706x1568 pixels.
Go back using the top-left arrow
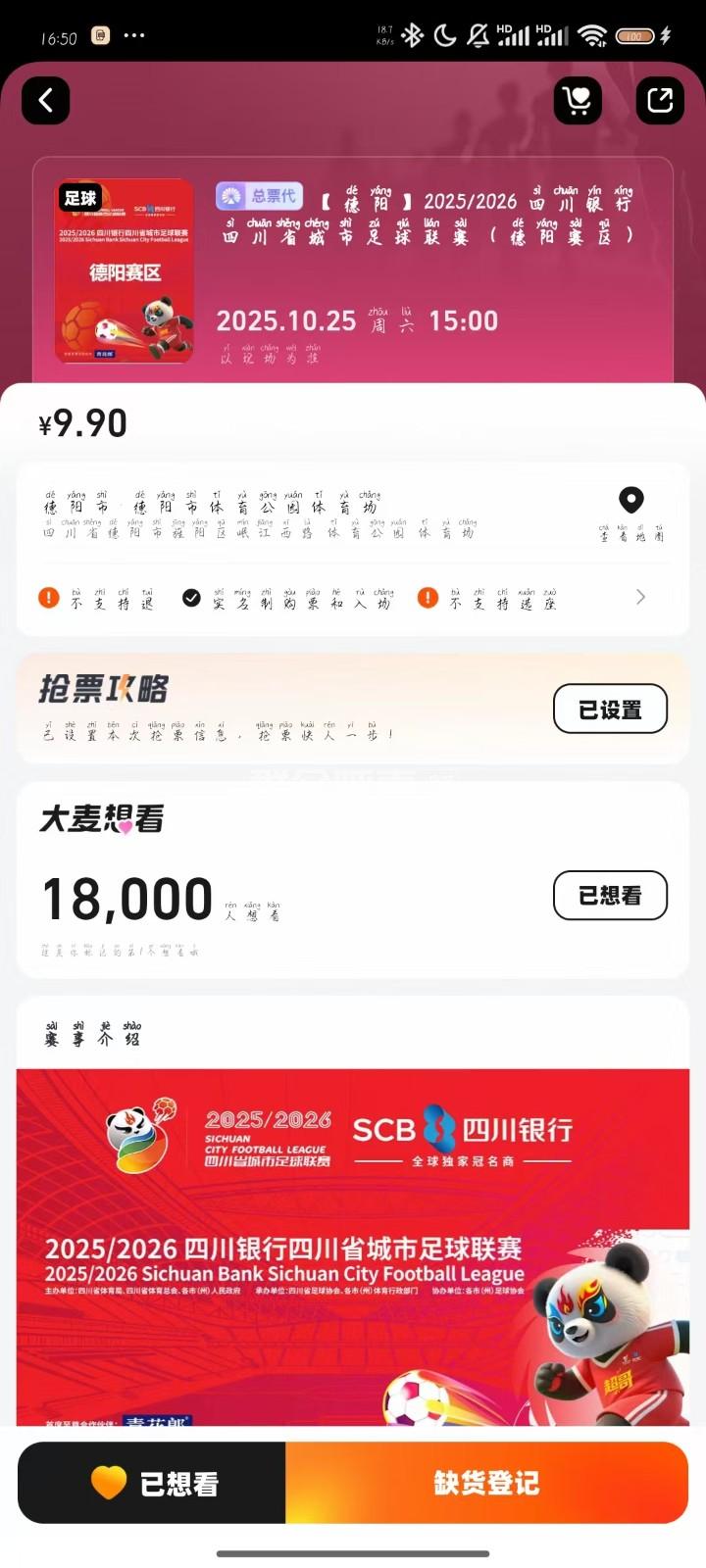coord(46,100)
